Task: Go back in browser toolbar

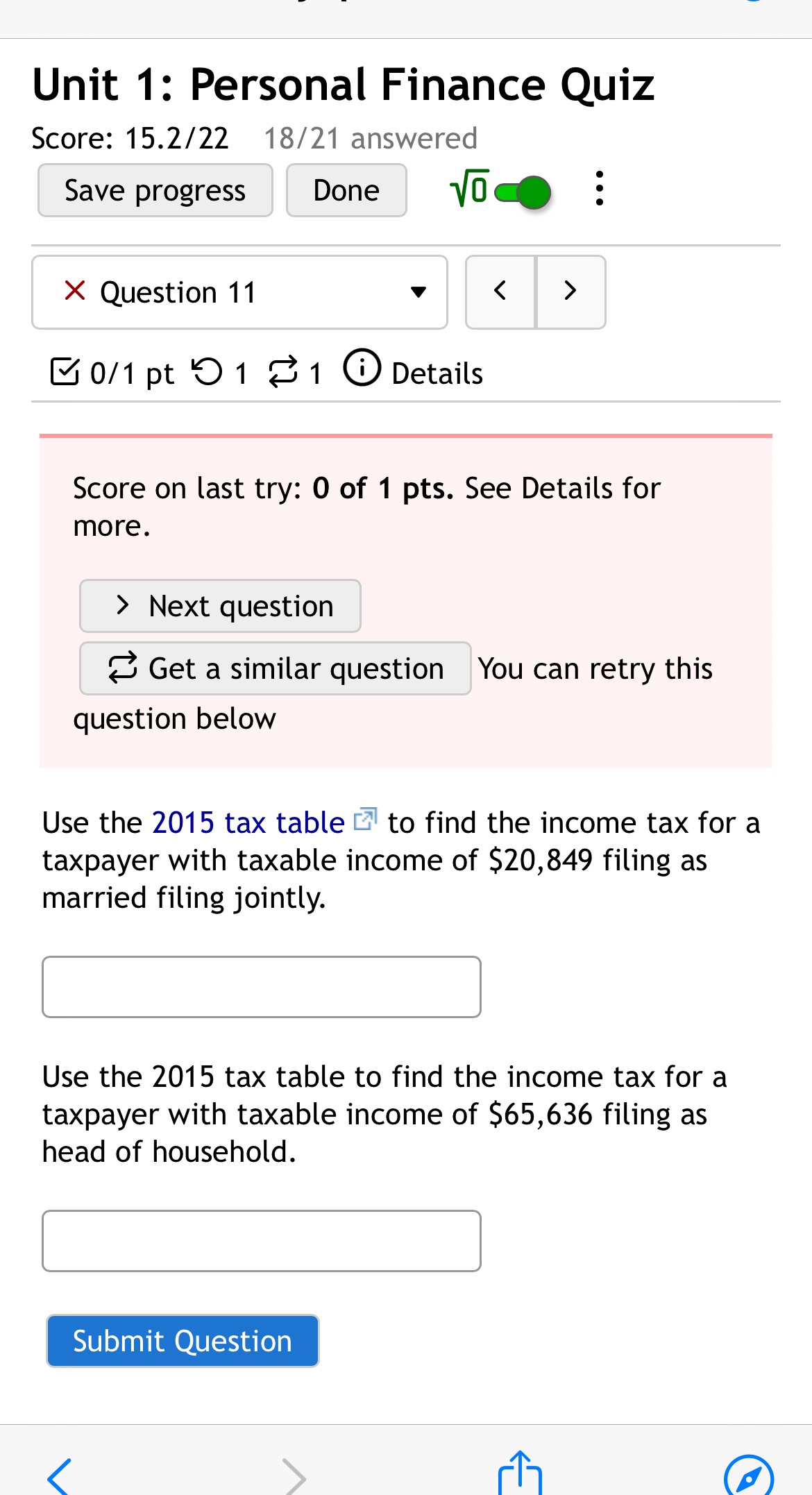Action: point(60,1476)
